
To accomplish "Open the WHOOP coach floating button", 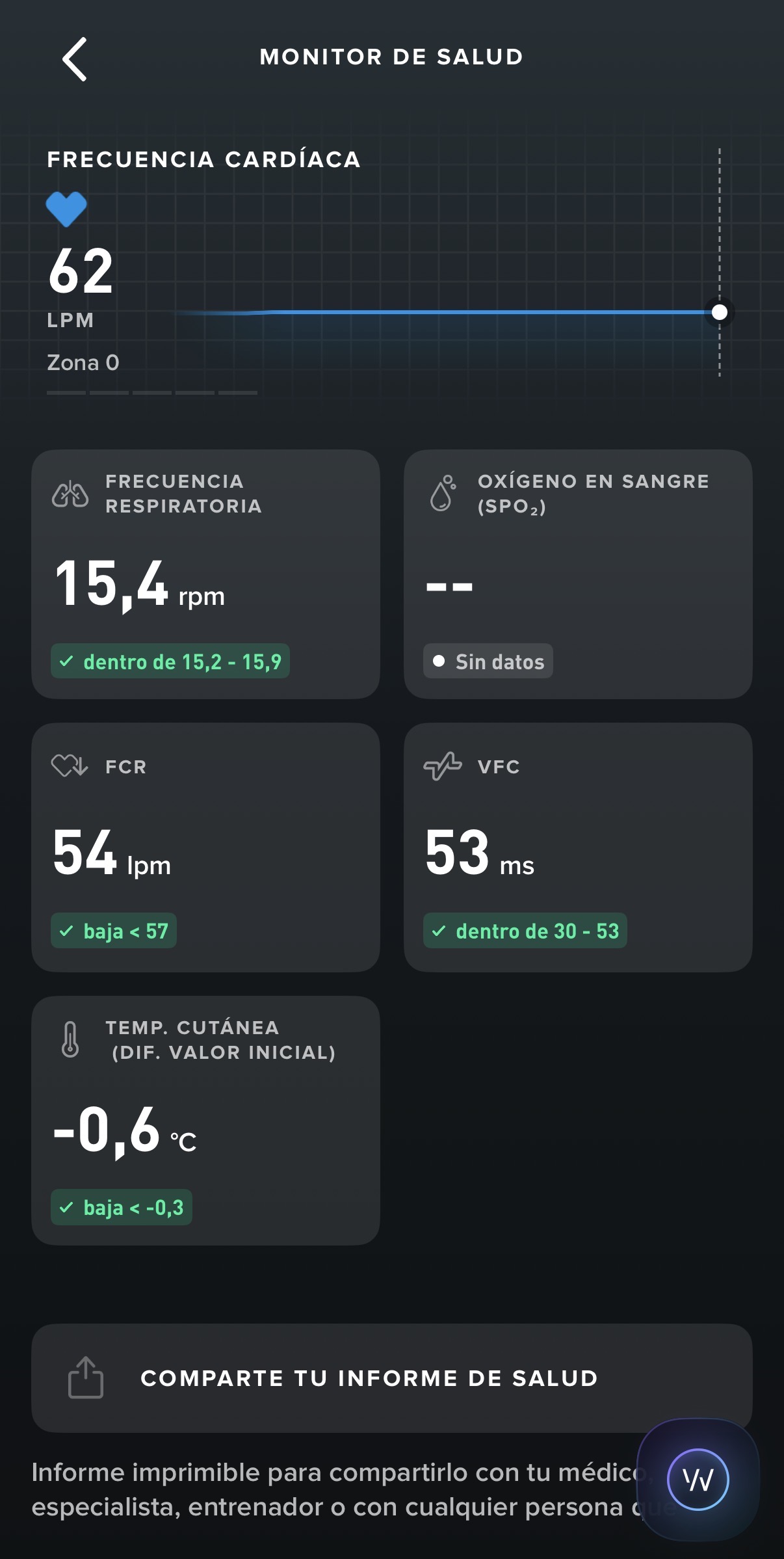I will [x=698, y=1479].
